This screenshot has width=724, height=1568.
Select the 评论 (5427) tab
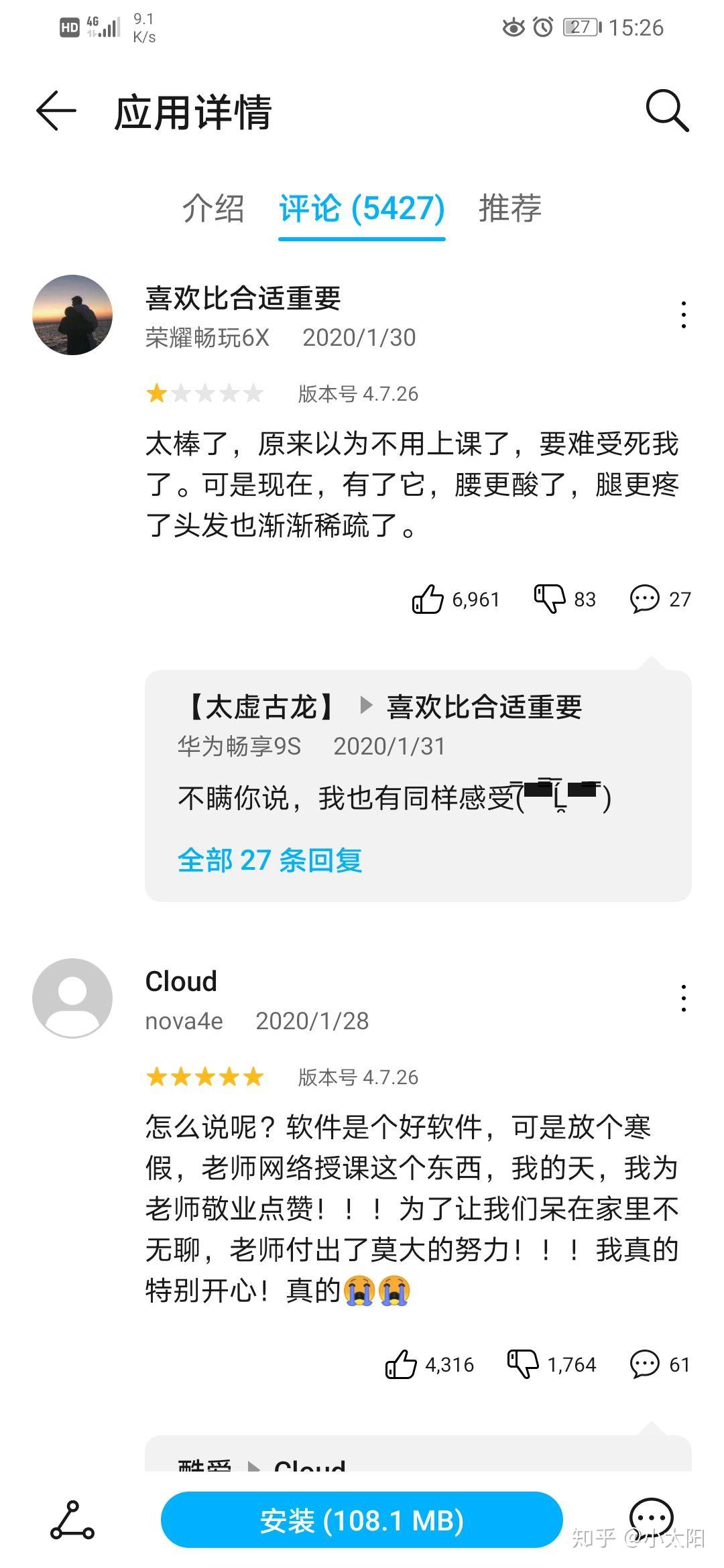click(362, 209)
